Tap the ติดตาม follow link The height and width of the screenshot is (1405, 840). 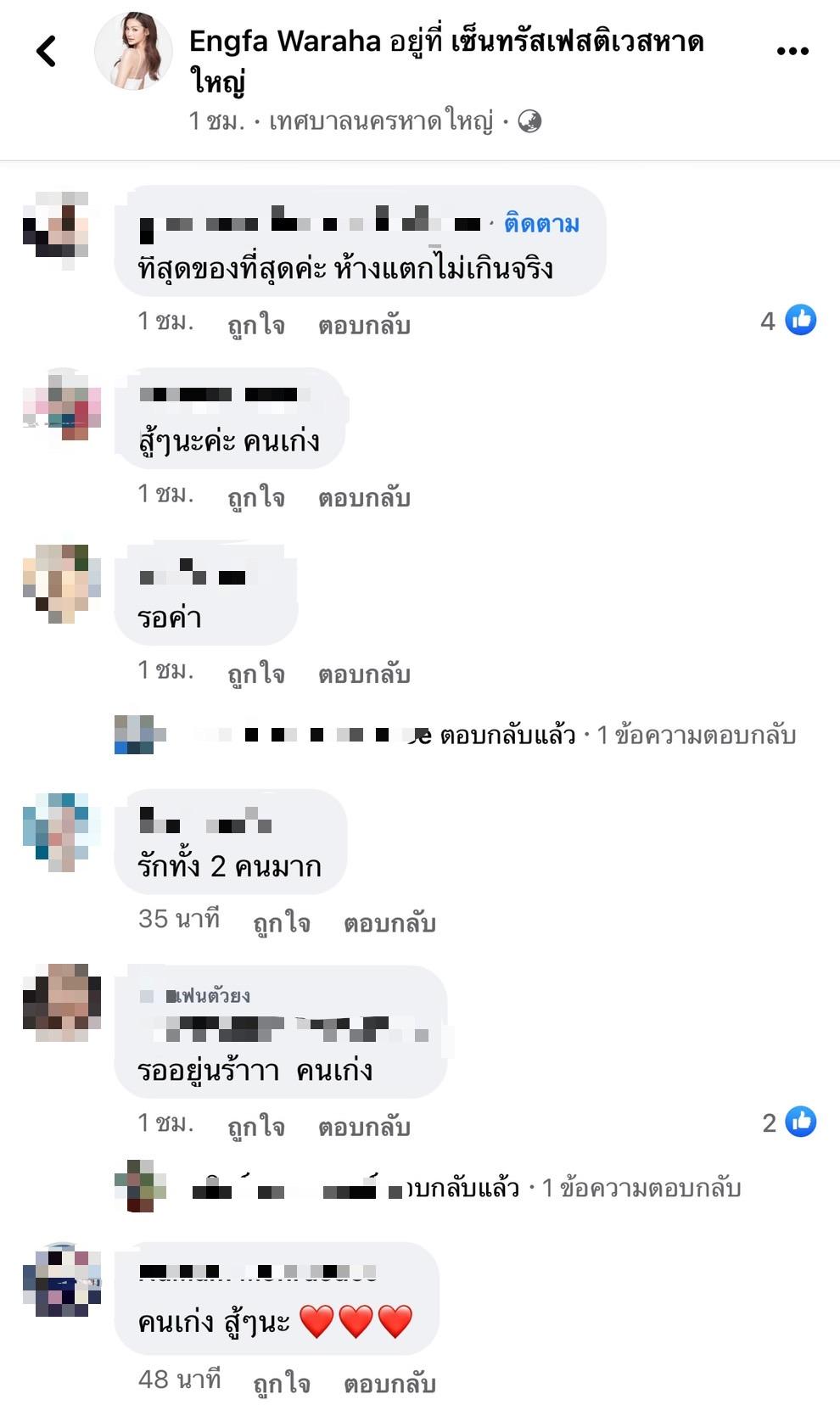[541, 224]
